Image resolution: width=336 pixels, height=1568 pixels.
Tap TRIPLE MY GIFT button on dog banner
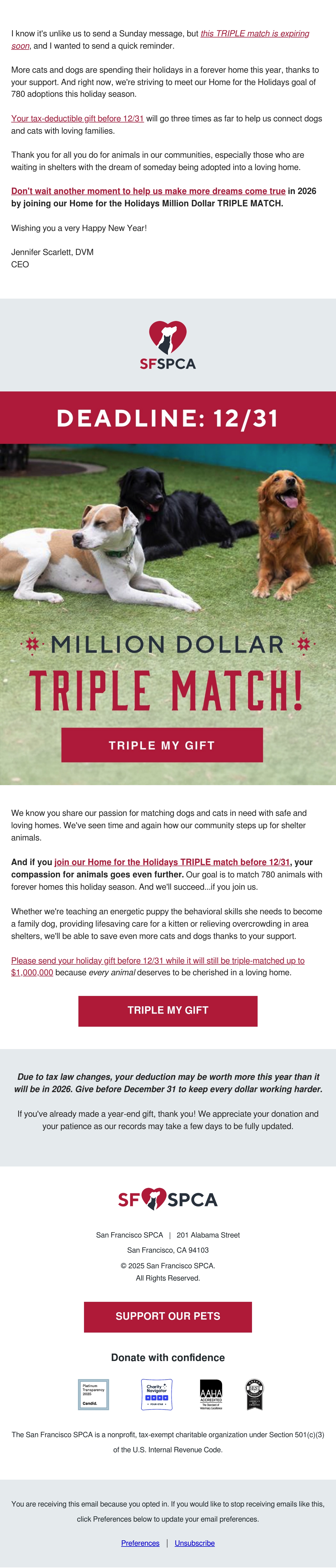(x=162, y=745)
